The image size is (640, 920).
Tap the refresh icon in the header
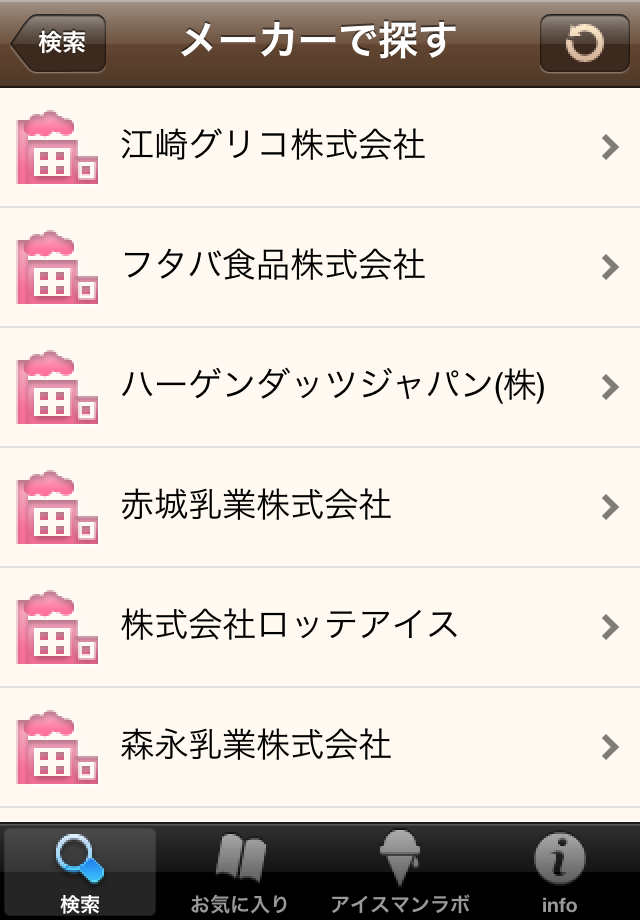point(584,43)
